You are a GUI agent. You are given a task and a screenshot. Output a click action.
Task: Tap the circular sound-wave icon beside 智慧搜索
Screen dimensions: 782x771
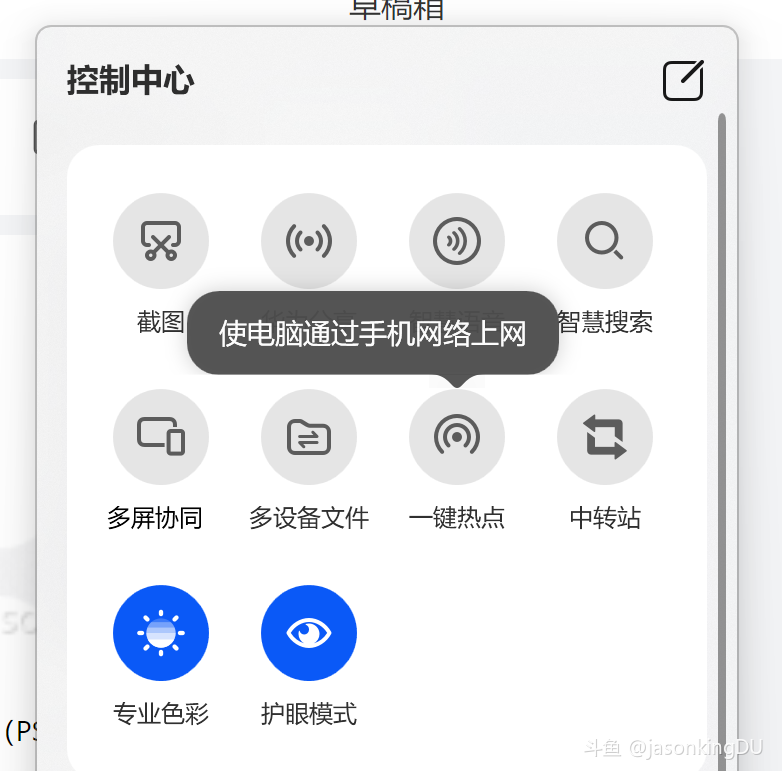[x=457, y=241]
